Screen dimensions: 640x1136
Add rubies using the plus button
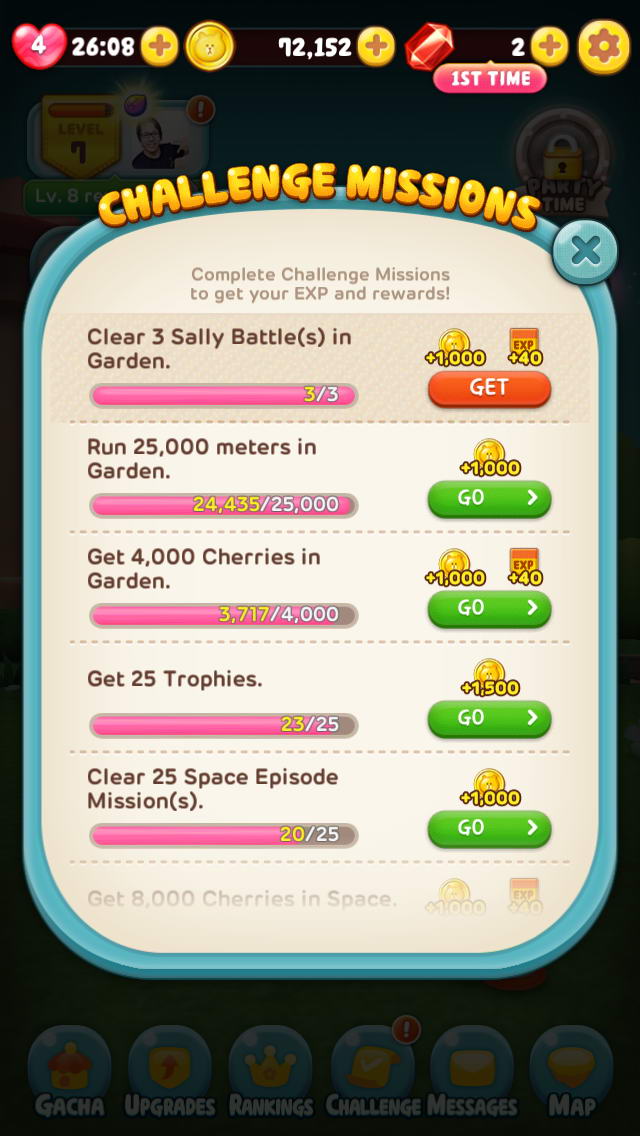(549, 46)
